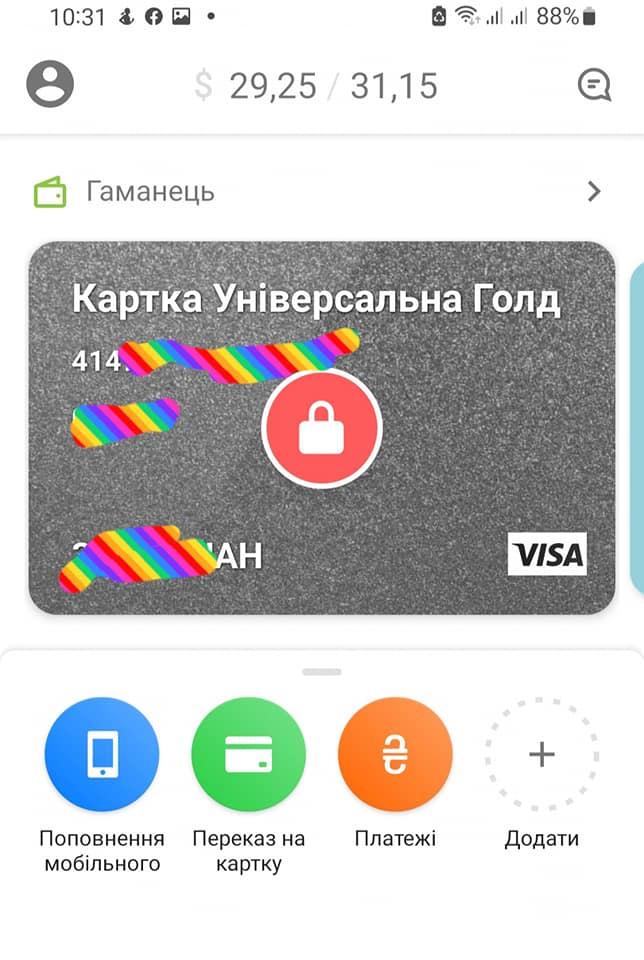Open the support chat icon
Screen dimensions: 644x960
[594, 85]
